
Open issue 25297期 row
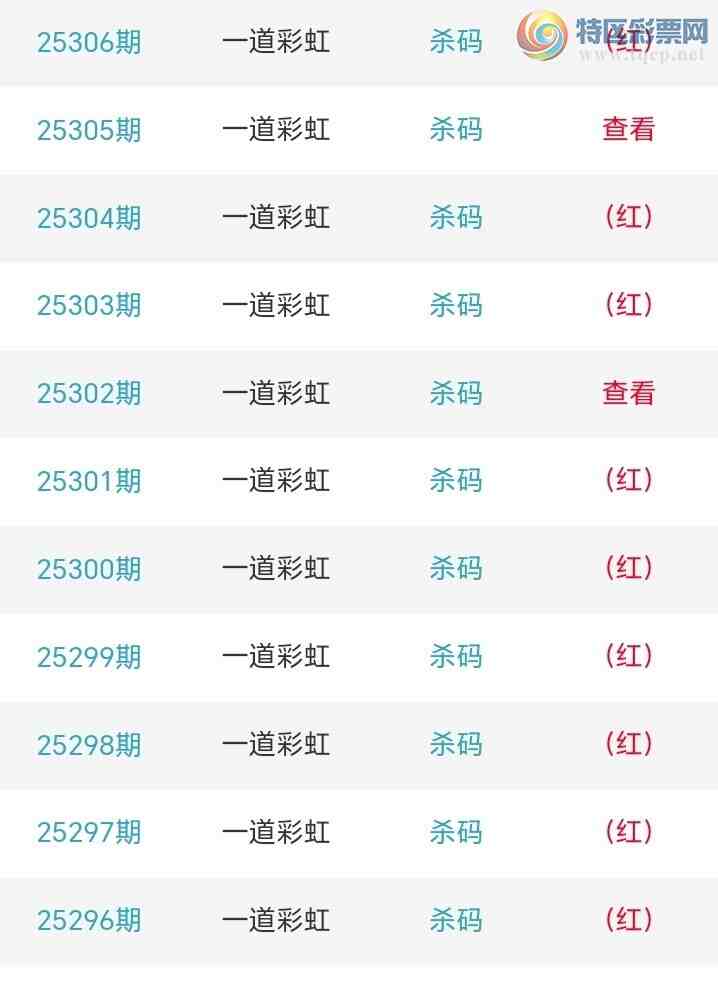pos(89,832)
